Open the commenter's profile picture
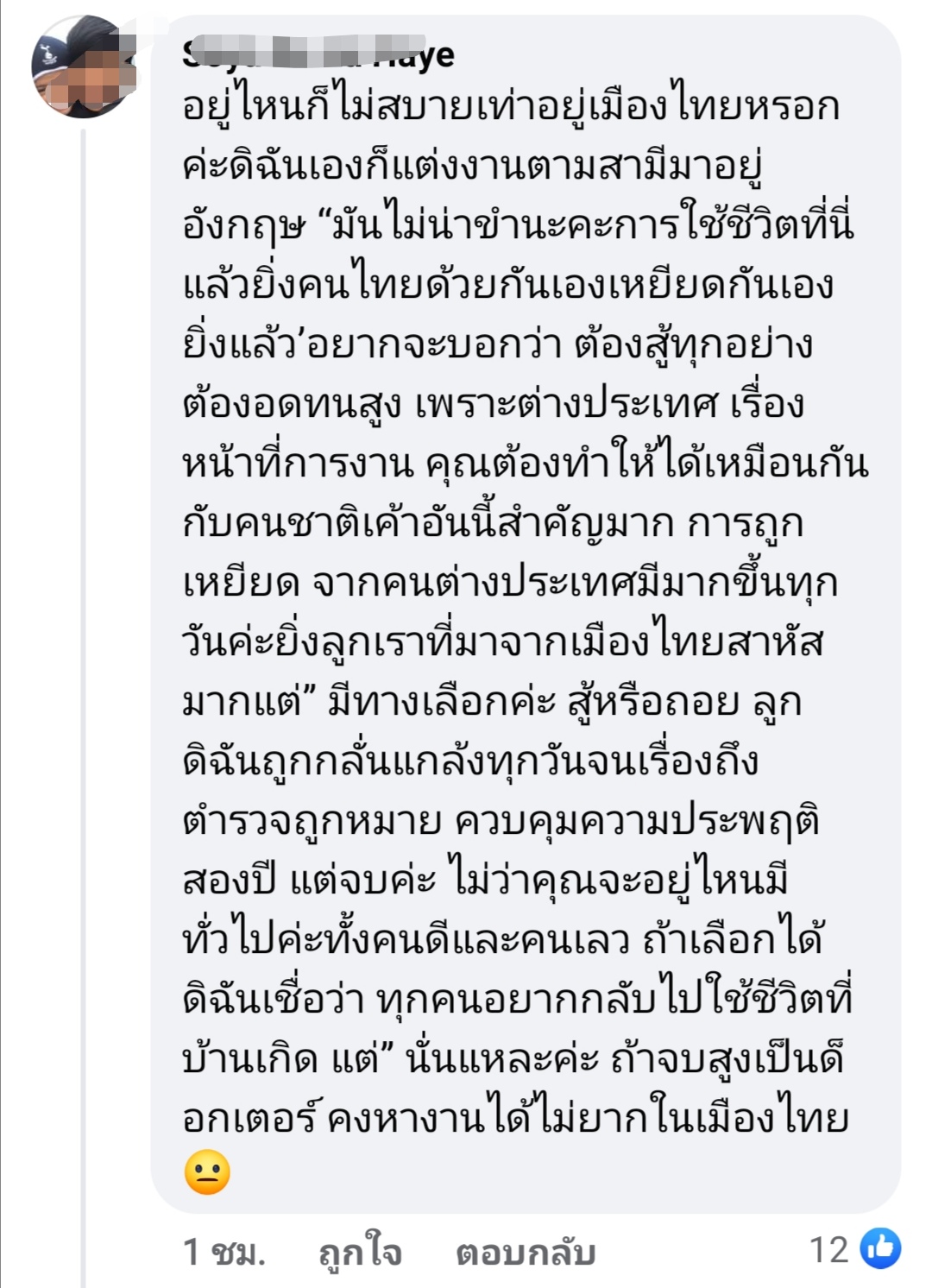The height and width of the screenshot is (1288, 932). pos(82,67)
